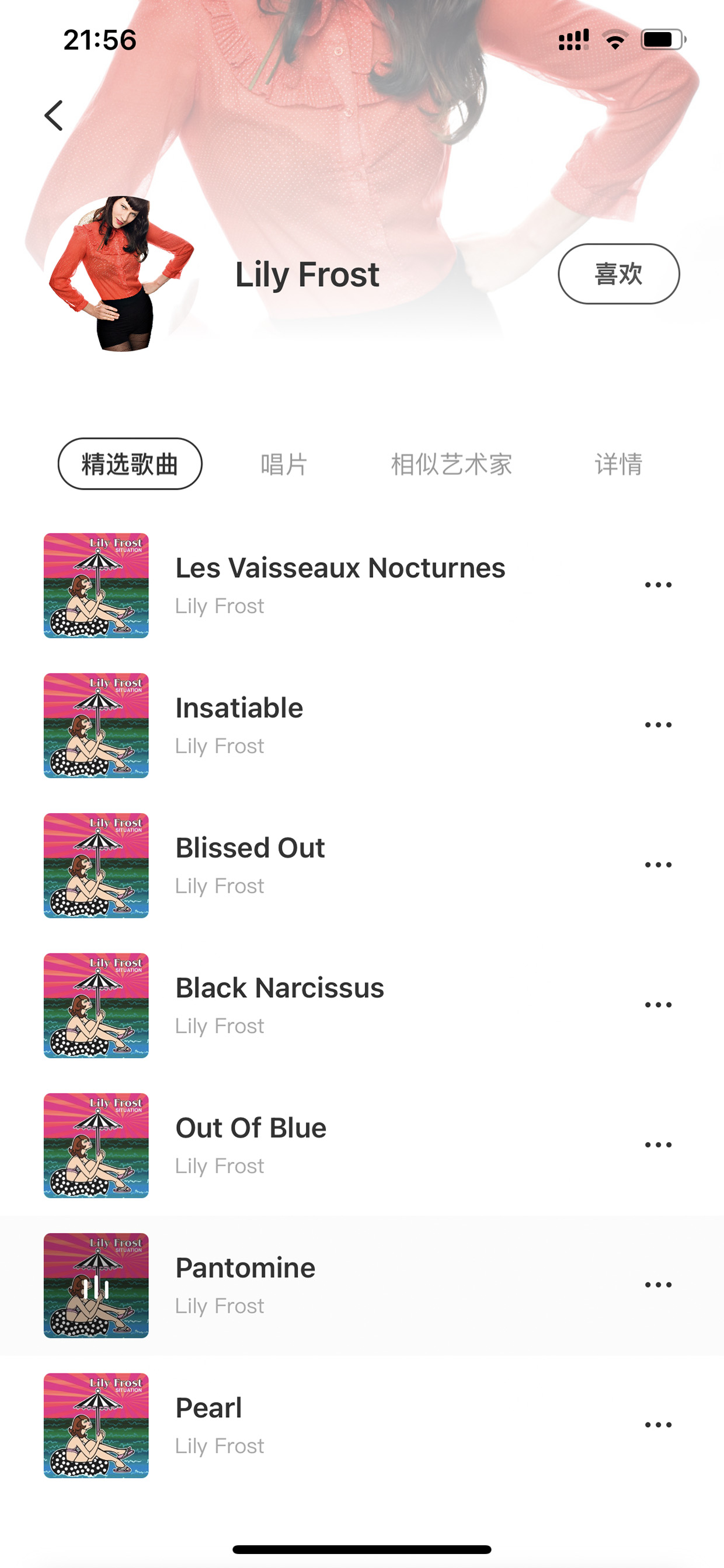The width and height of the screenshot is (724, 1568).
Task: Open more options for Pearl
Action: coord(657,1425)
